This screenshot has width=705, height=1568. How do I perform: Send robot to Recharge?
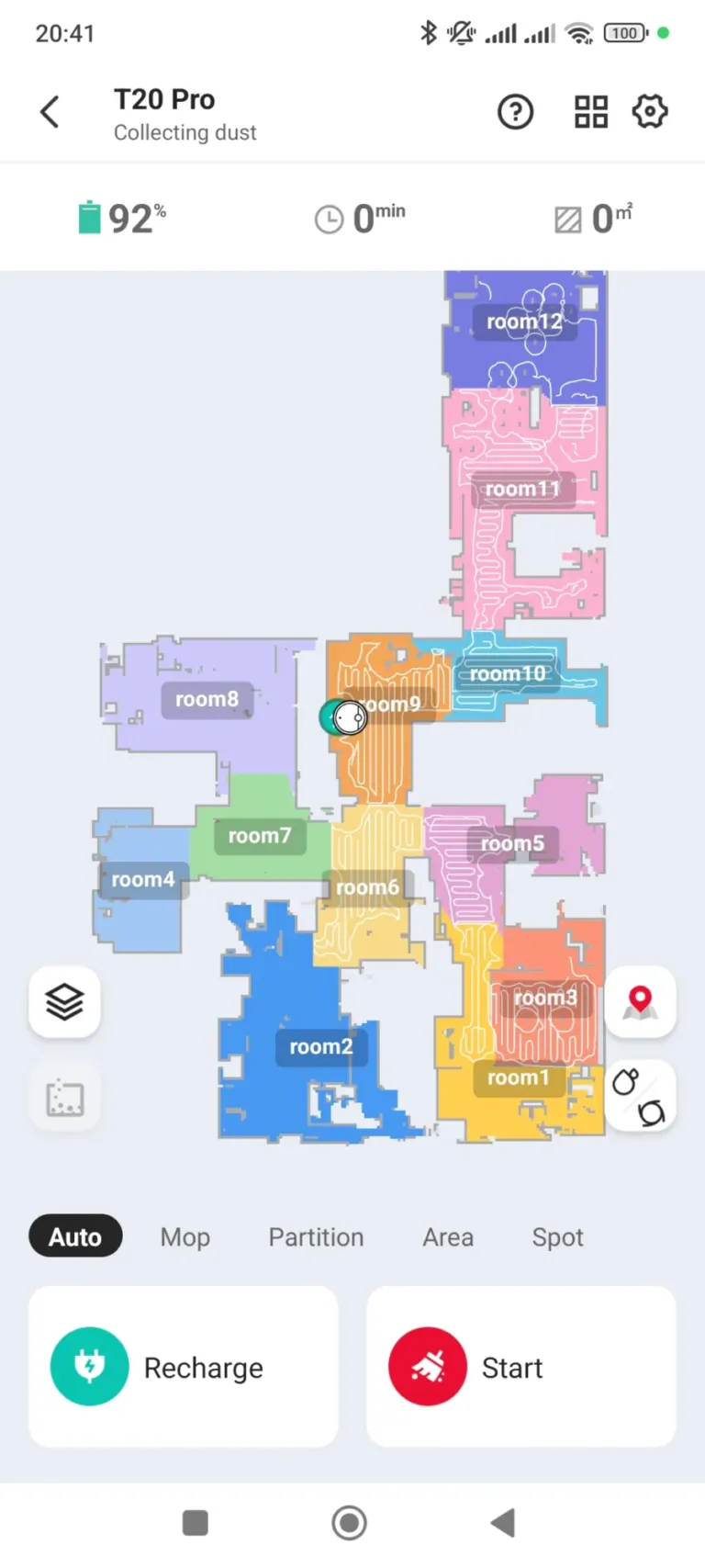pyautogui.click(x=184, y=1367)
